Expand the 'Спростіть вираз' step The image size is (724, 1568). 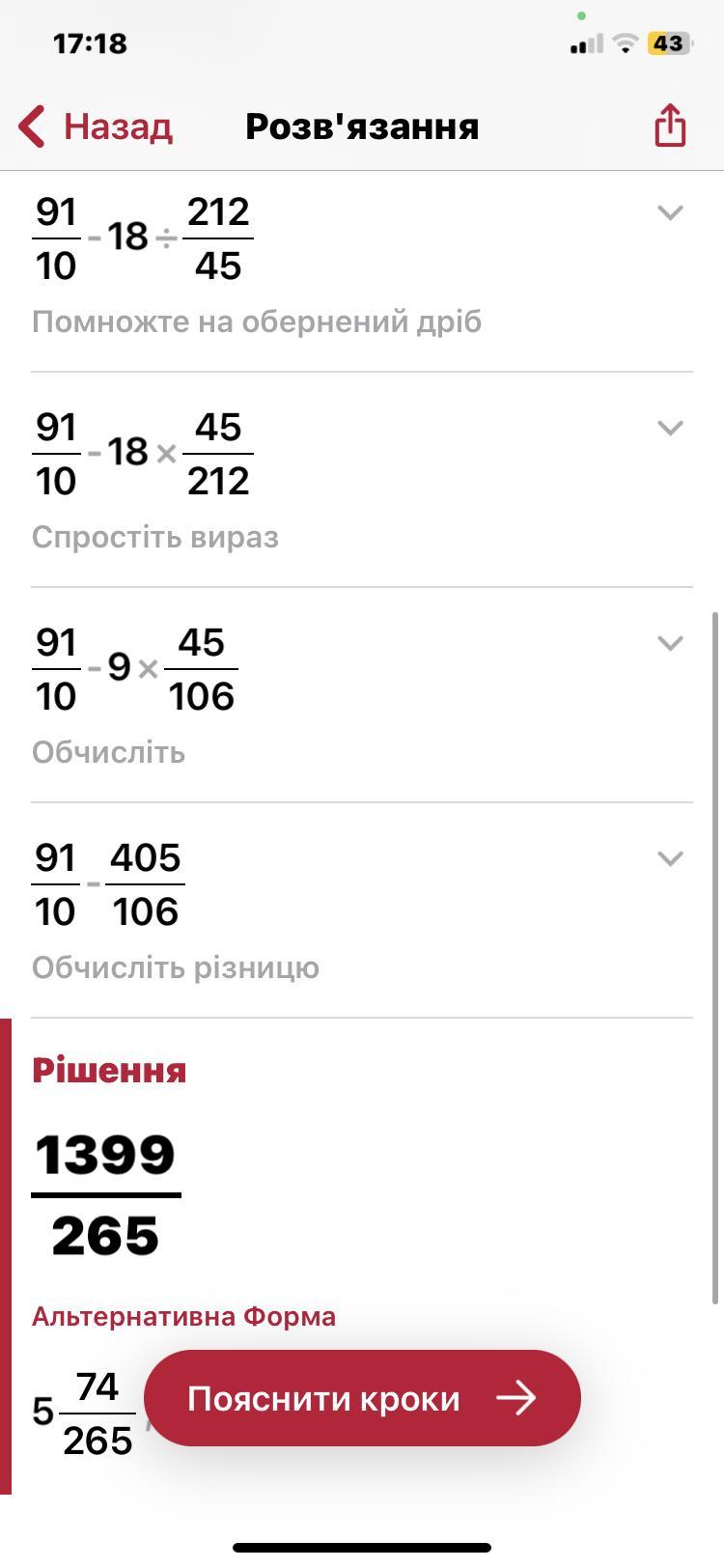click(x=670, y=428)
